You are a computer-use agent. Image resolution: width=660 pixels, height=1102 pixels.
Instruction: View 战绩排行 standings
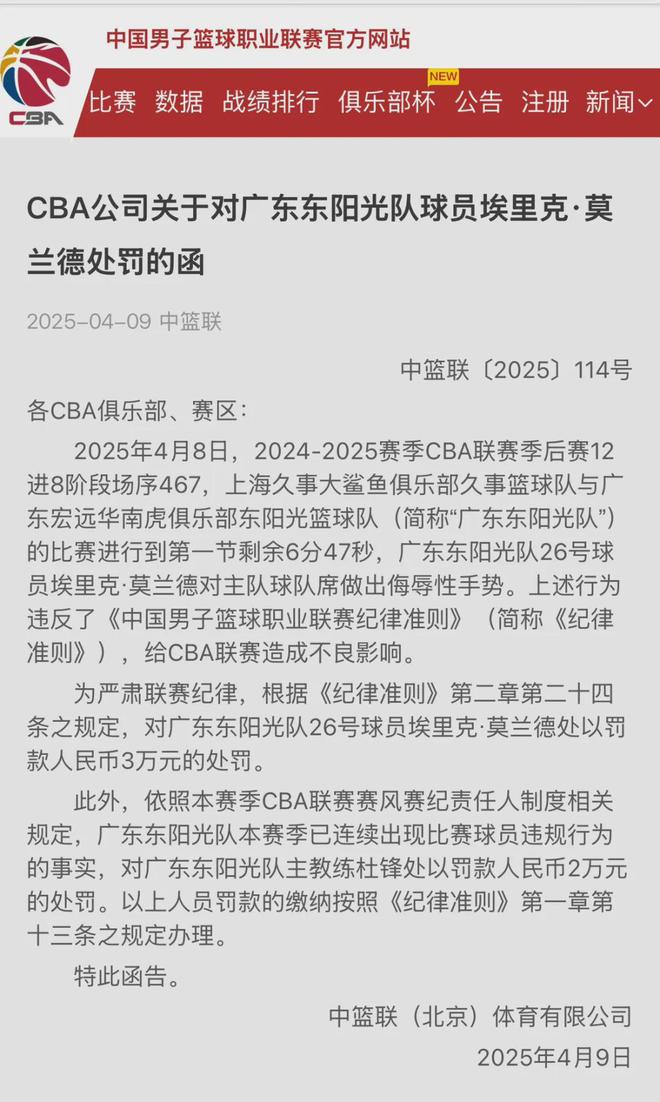[271, 102]
